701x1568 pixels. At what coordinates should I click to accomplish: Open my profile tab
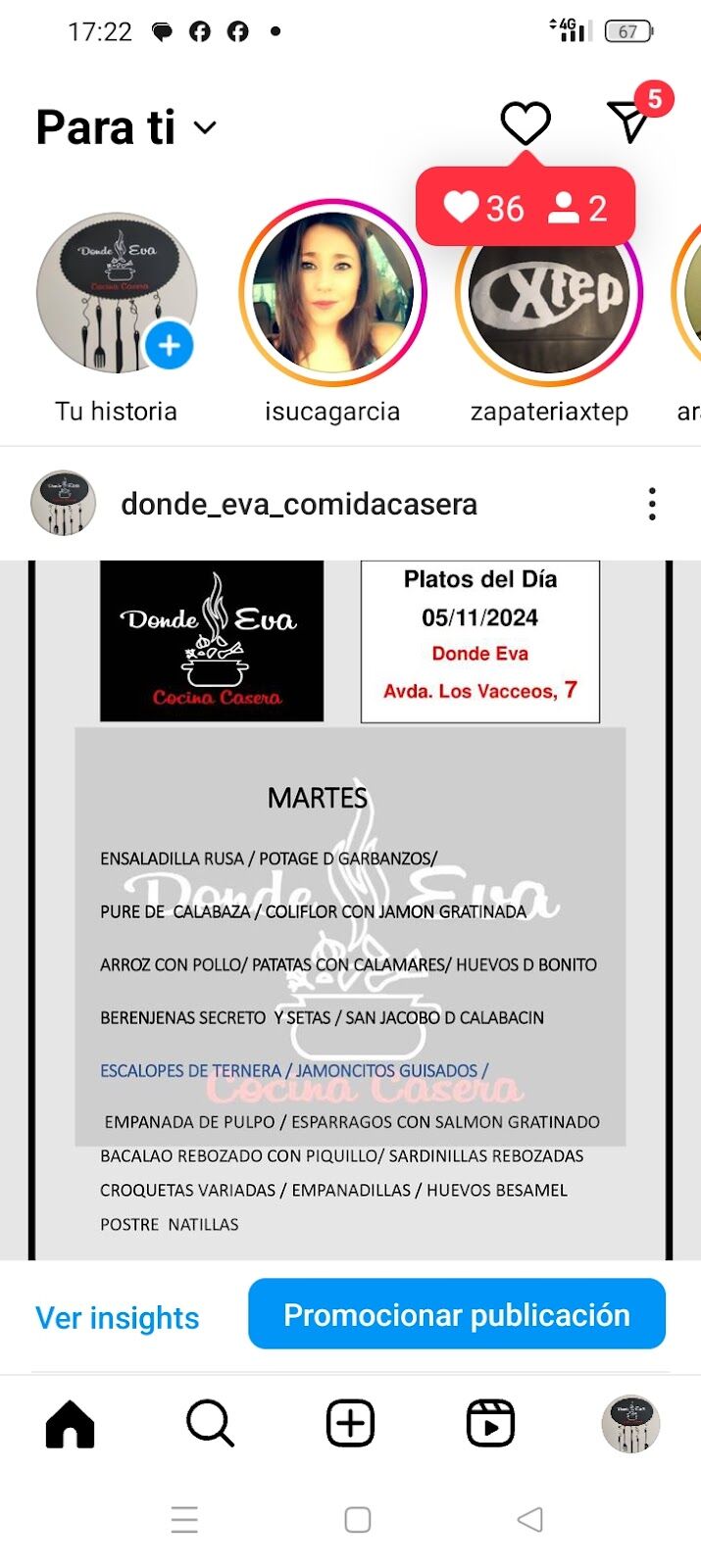coord(630,1424)
